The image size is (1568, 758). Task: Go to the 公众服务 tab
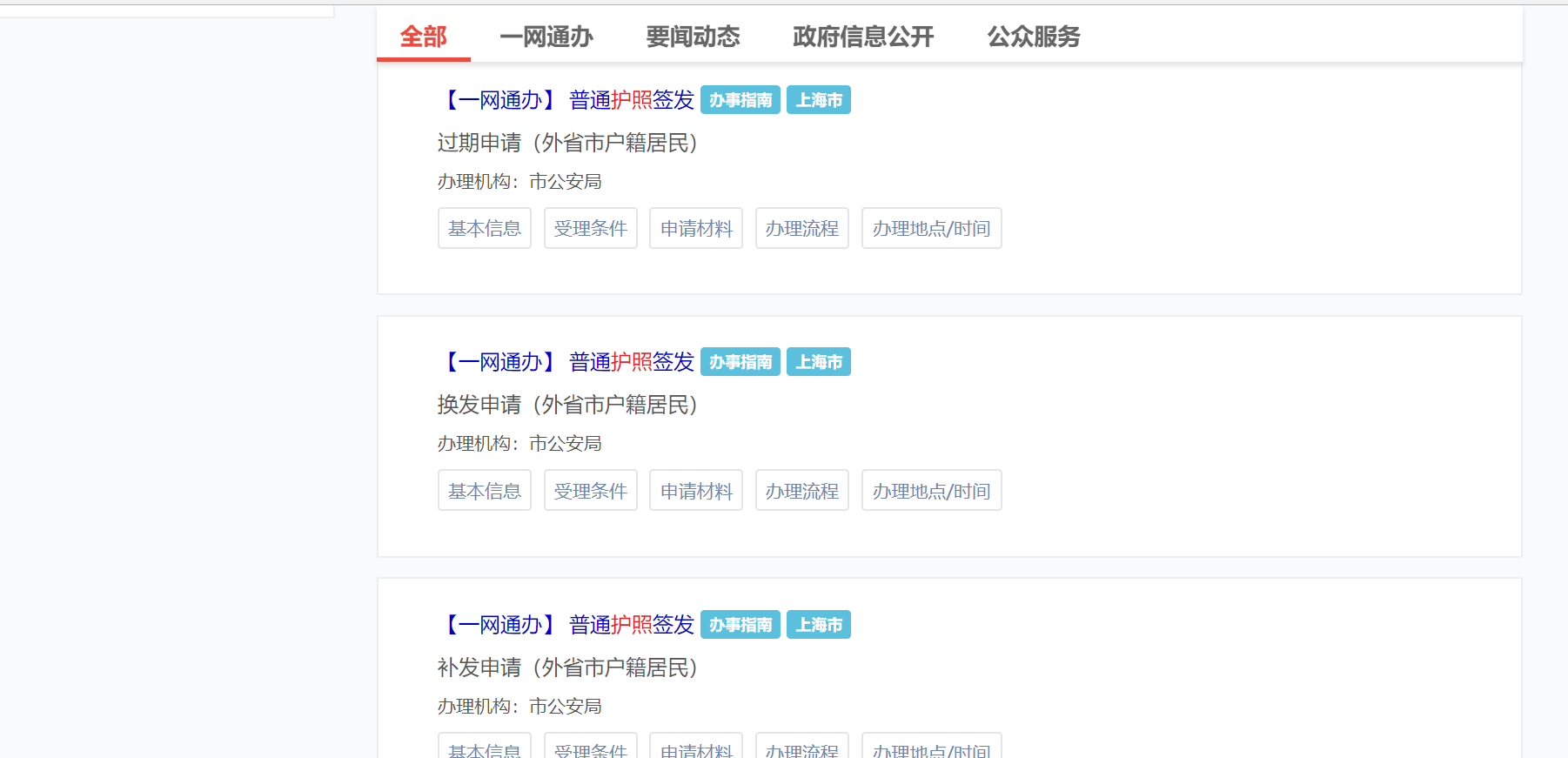(1033, 37)
